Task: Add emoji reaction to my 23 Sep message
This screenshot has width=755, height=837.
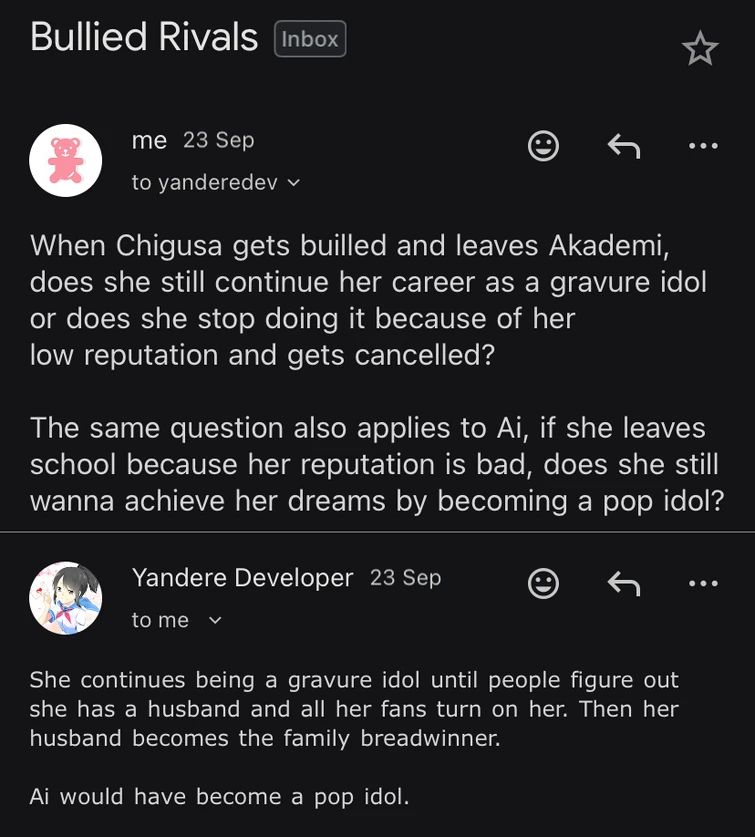Action: (x=543, y=146)
